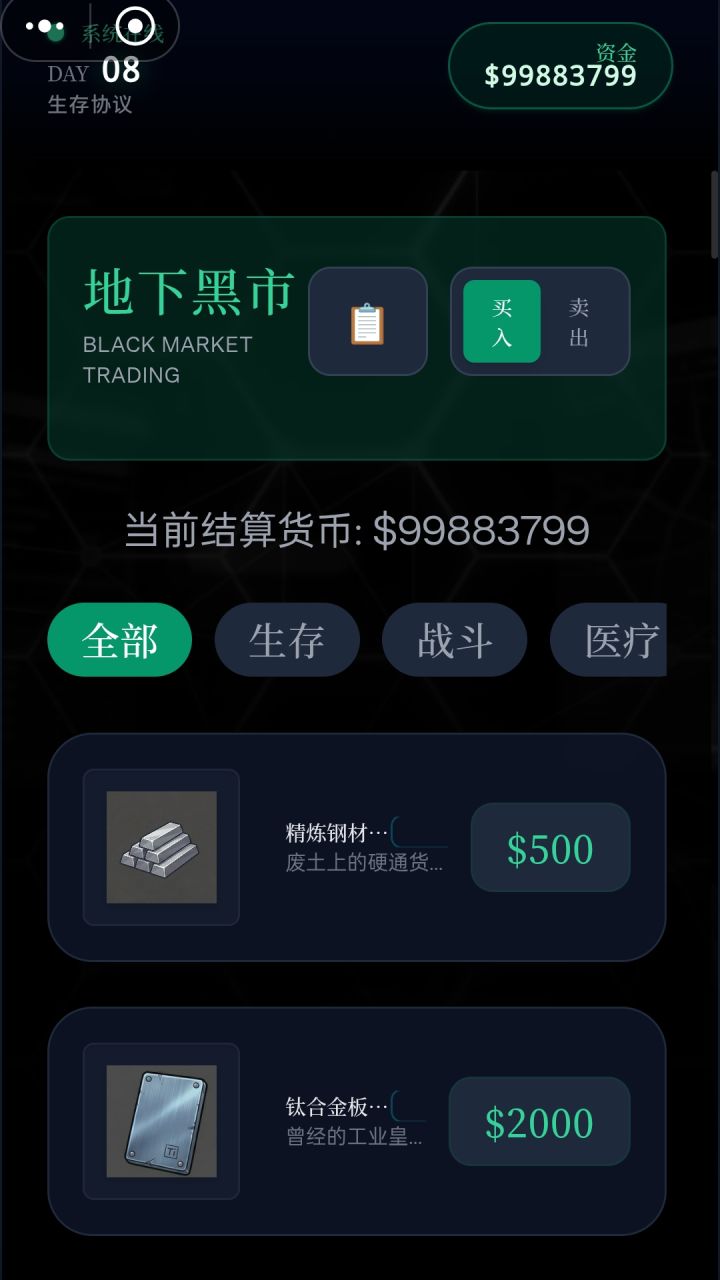
Task: Buy steel for $500
Action: point(550,847)
